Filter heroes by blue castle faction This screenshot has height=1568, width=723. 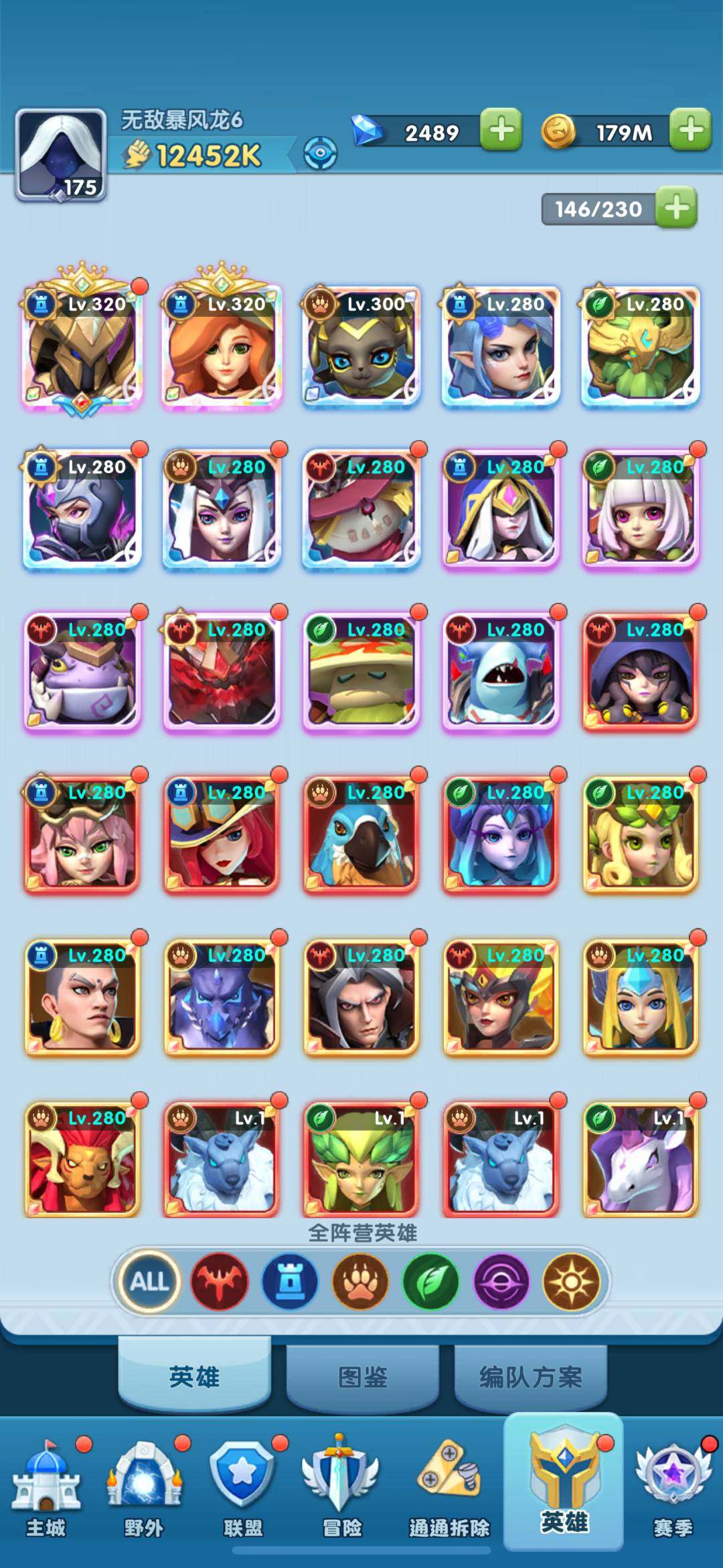click(290, 1281)
